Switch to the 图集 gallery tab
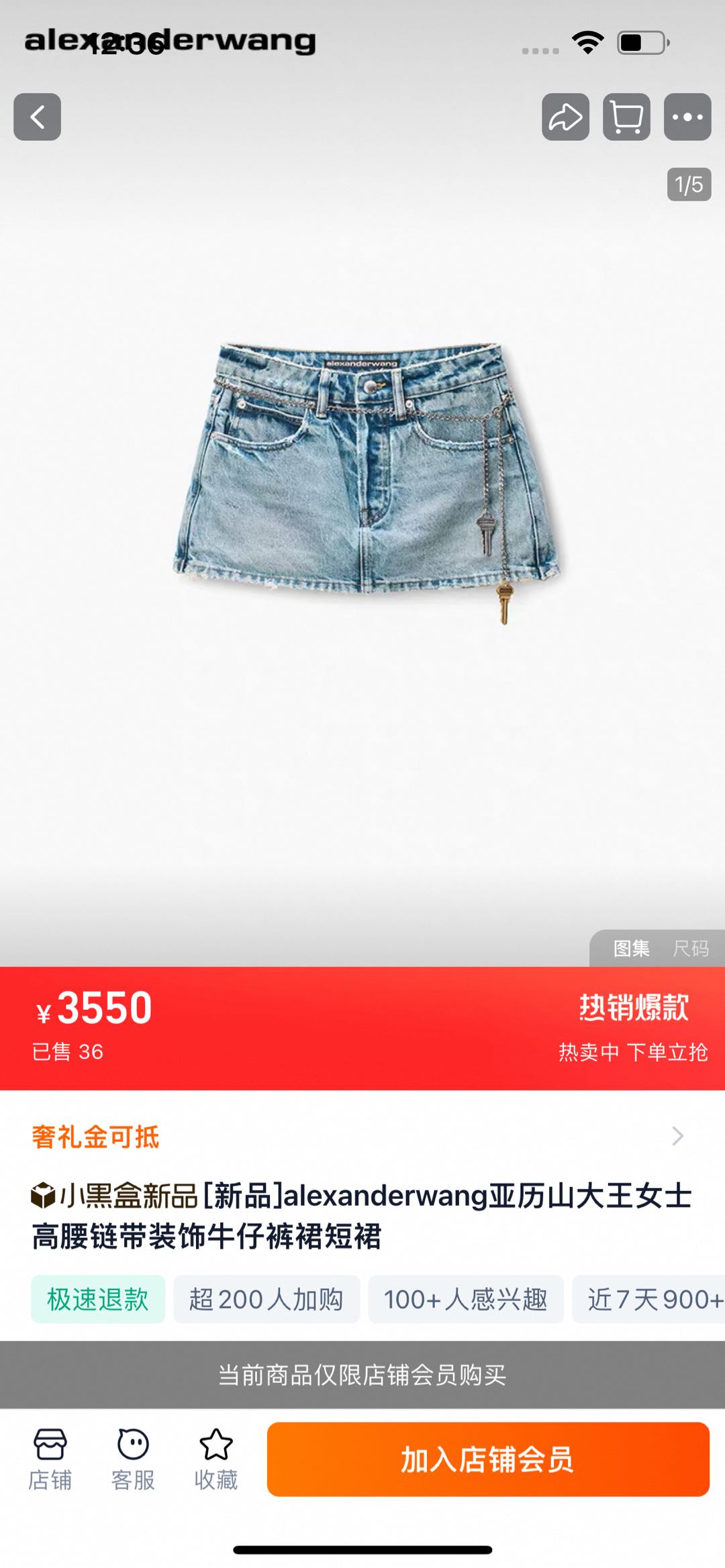The width and height of the screenshot is (725, 1568). pyautogui.click(x=631, y=948)
